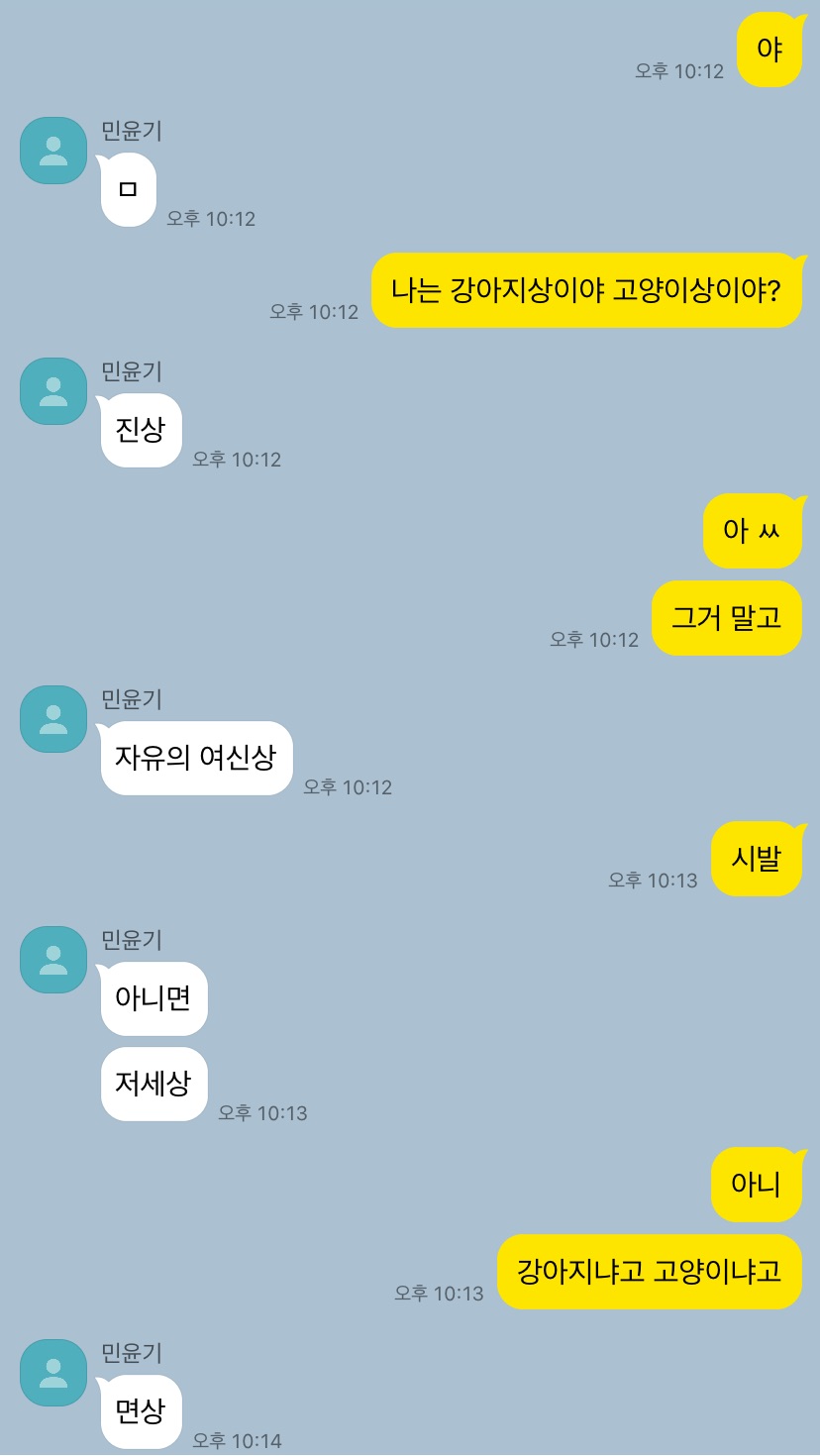
Task: Open 민윤기's profile picture beside the 진상 message
Action: click(x=53, y=391)
